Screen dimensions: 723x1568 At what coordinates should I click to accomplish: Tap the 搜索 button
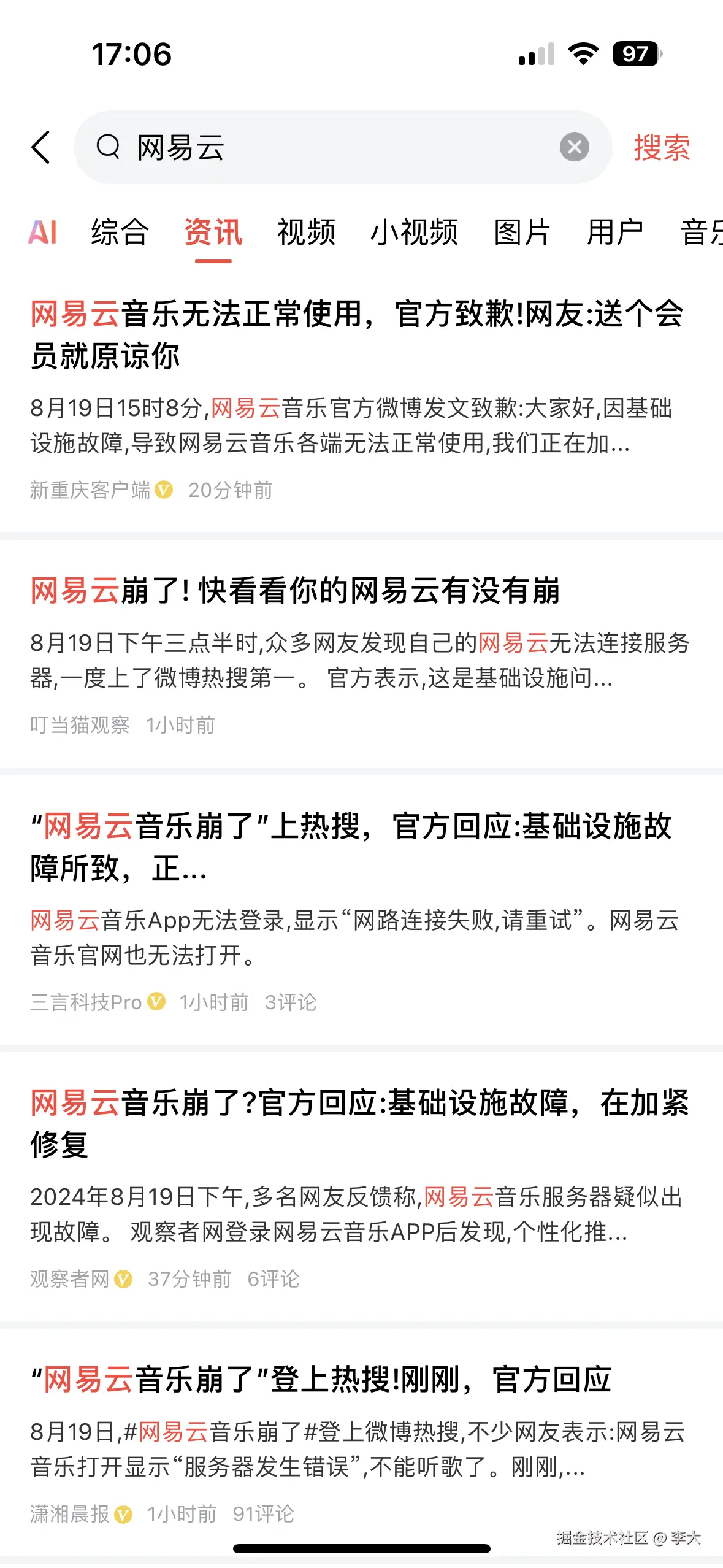pyautogui.click(x=660, y=147)
